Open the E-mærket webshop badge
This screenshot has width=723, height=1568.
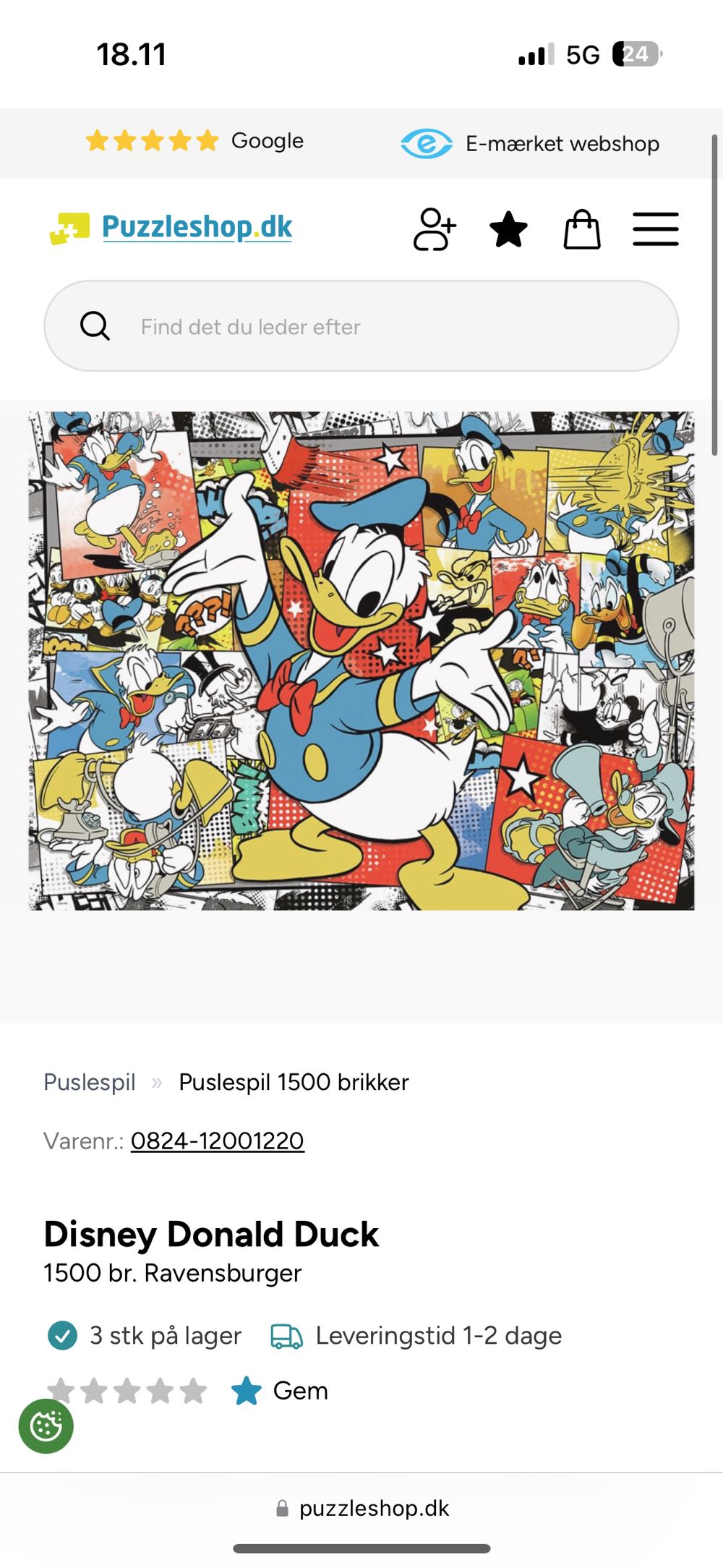pos(530,143)
